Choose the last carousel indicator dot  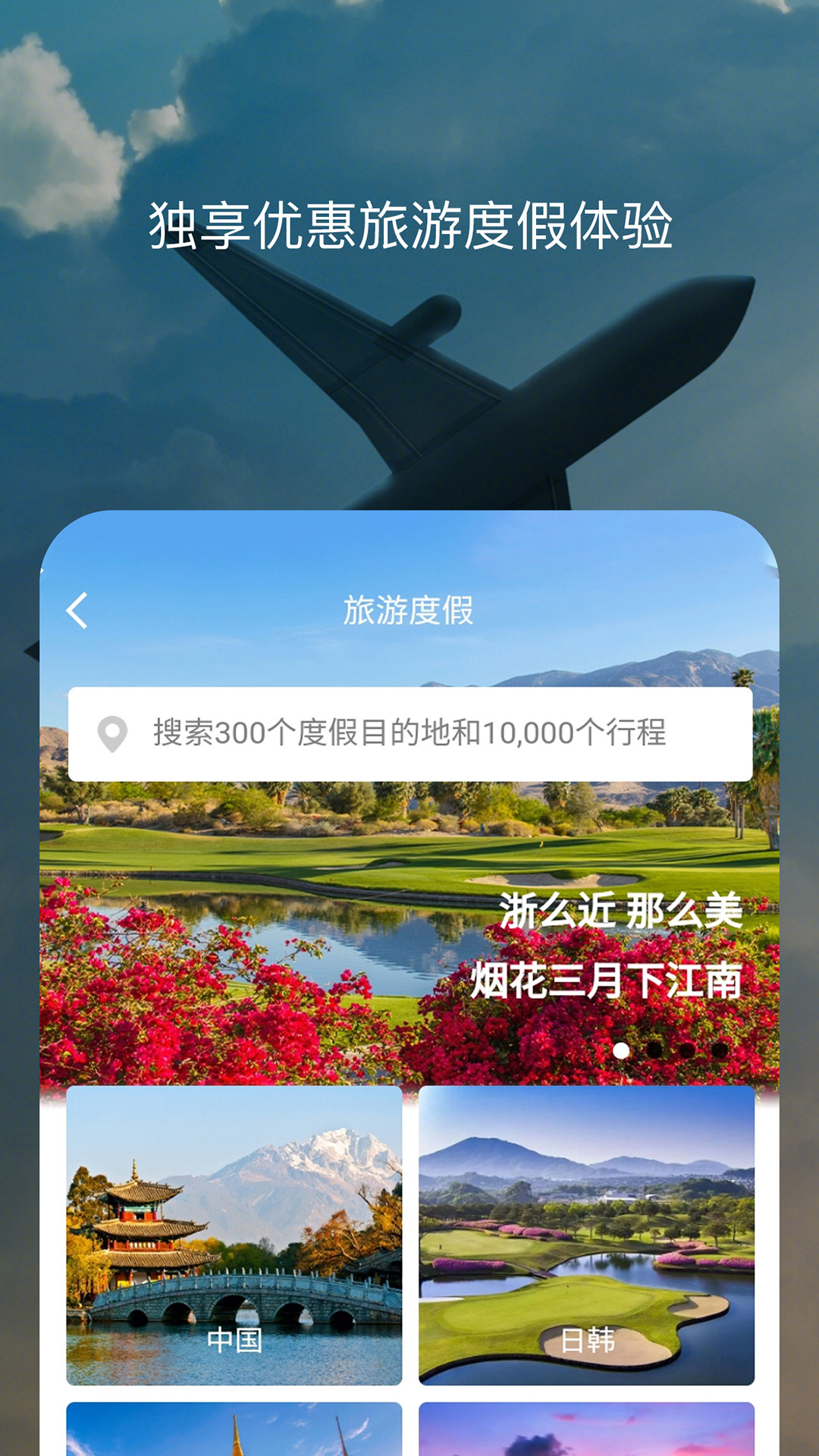click(717, 1051)
